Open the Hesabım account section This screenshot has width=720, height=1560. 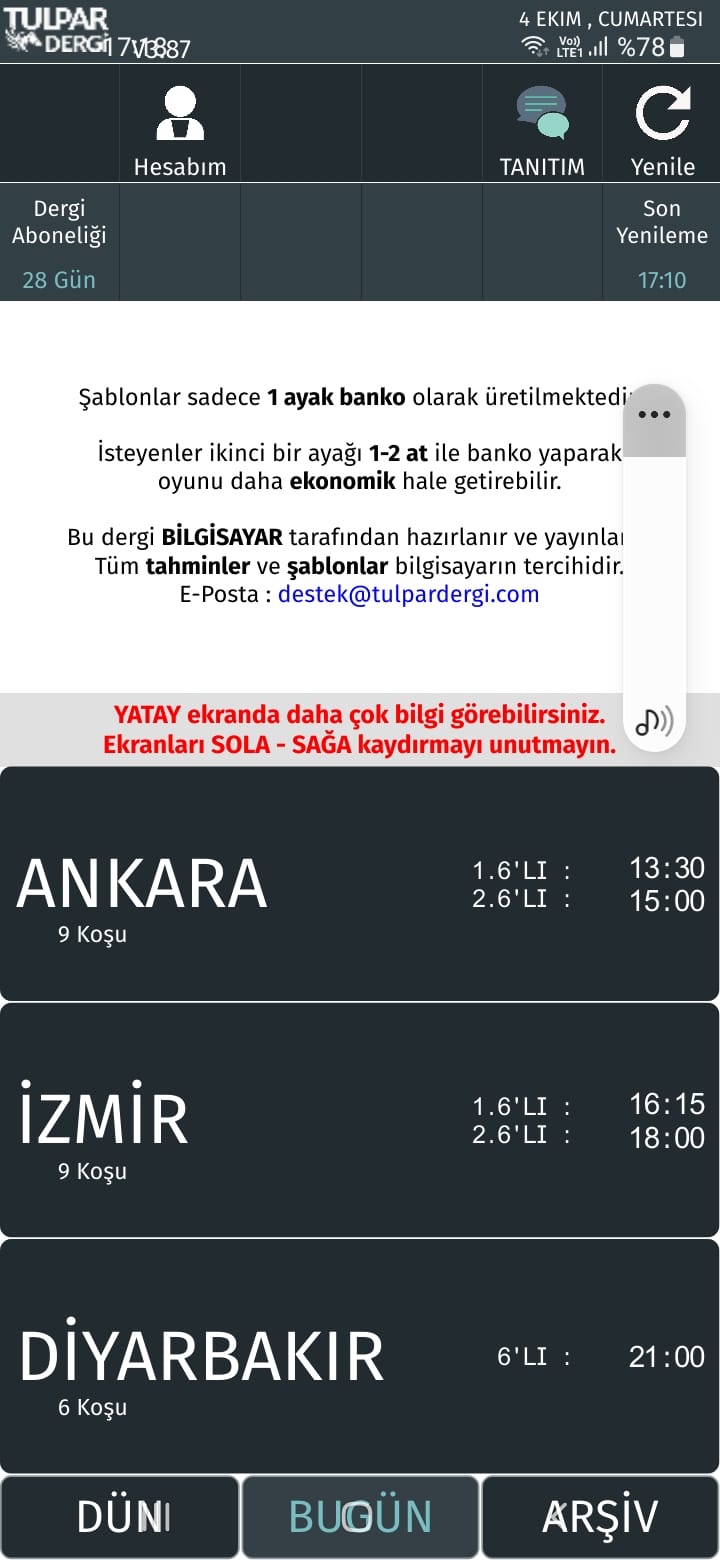click(180, 120)
